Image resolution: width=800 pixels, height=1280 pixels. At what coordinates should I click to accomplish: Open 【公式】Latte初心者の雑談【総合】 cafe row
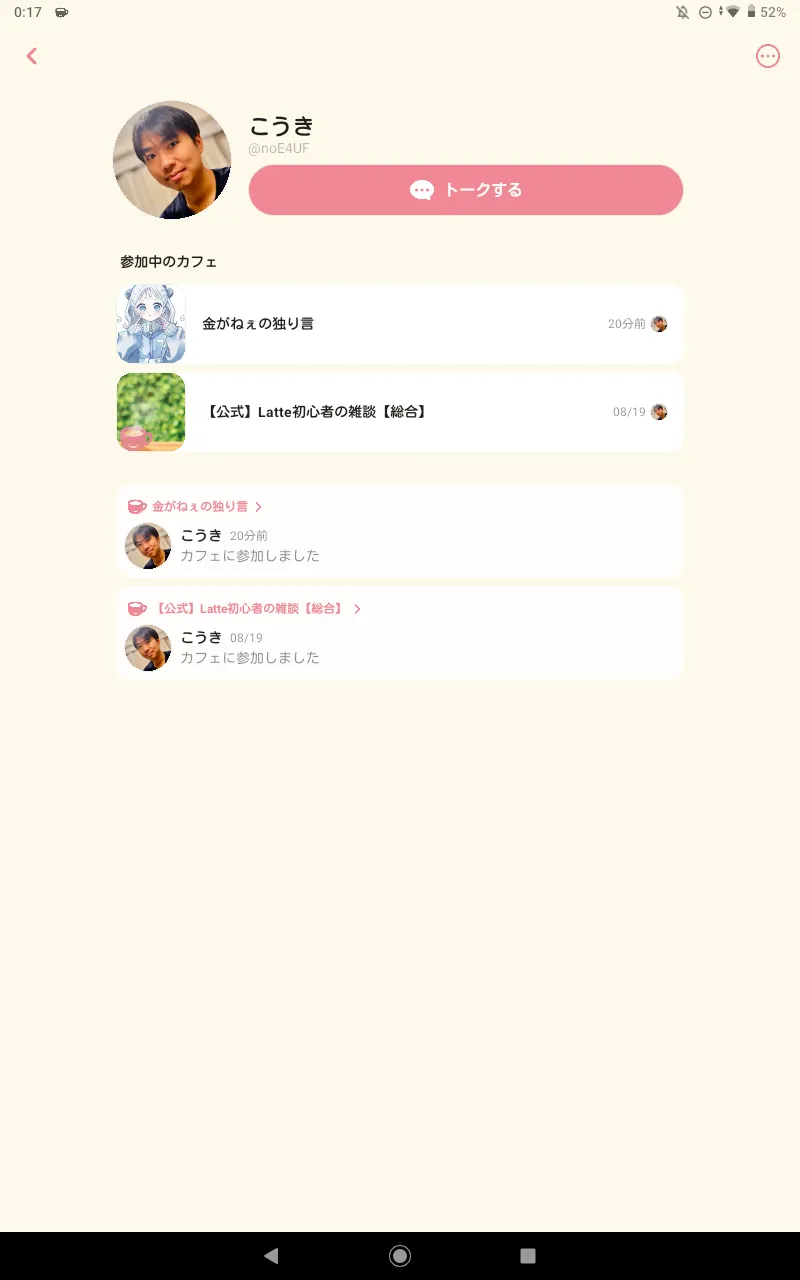(400, 412)
